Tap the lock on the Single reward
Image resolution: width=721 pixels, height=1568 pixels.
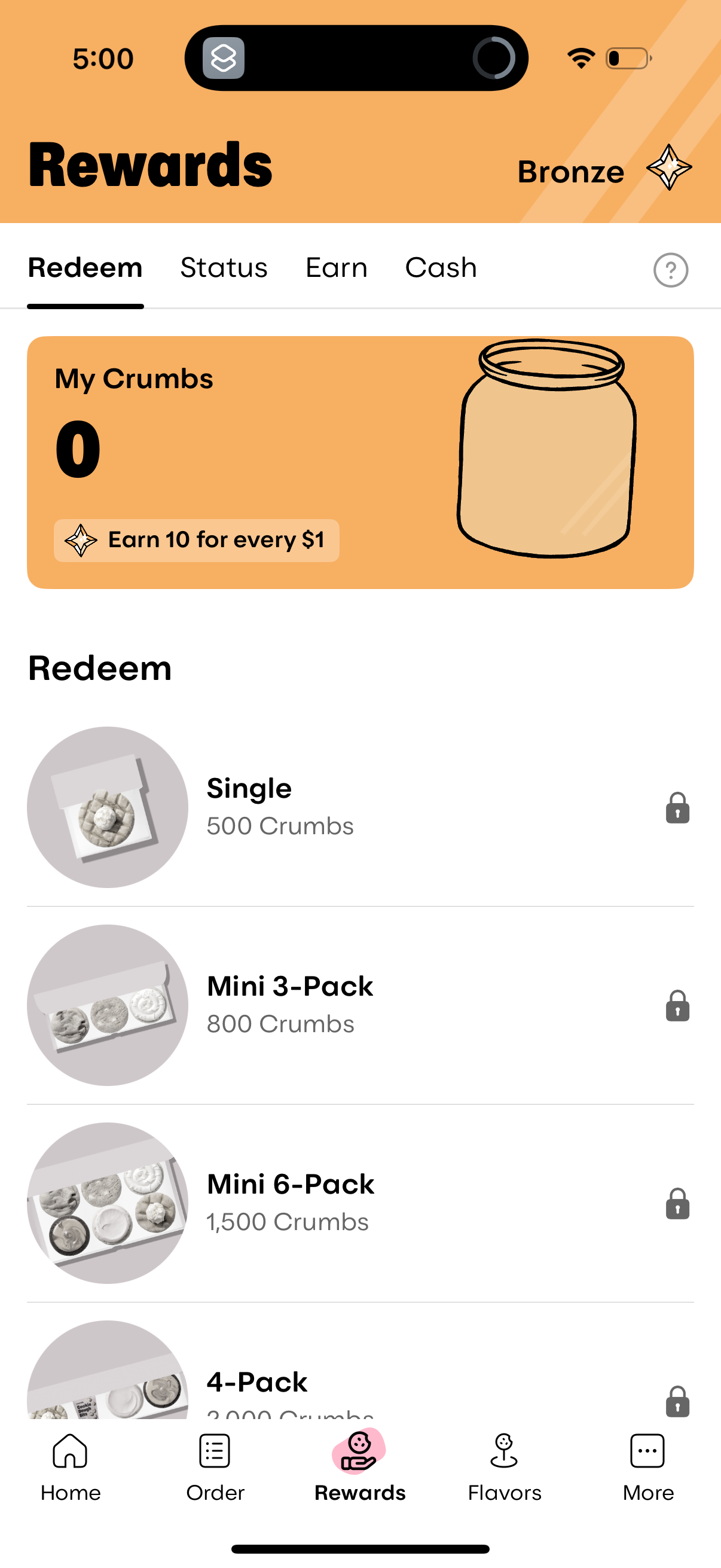(x=677, y=809)
